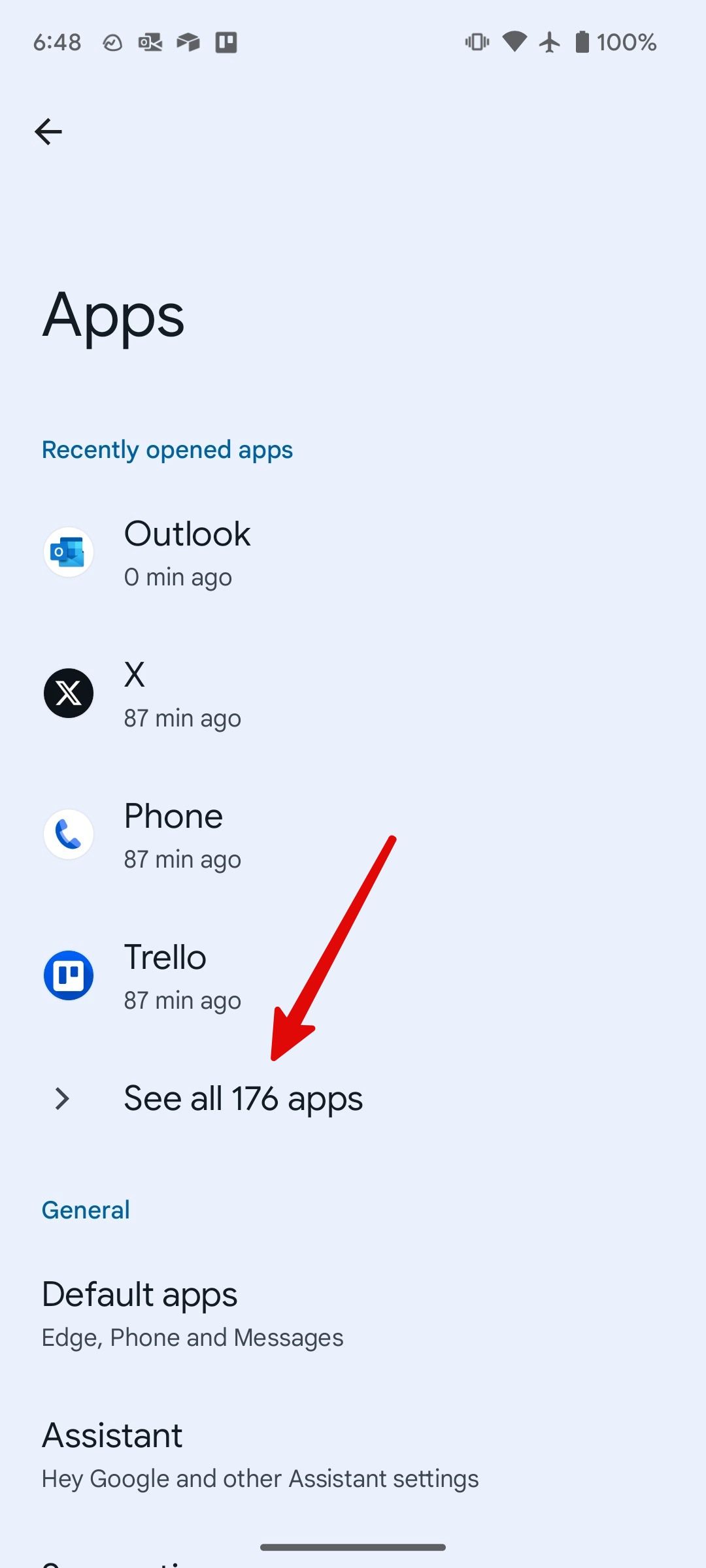Tap the clock in the status bar

point(56,42)
